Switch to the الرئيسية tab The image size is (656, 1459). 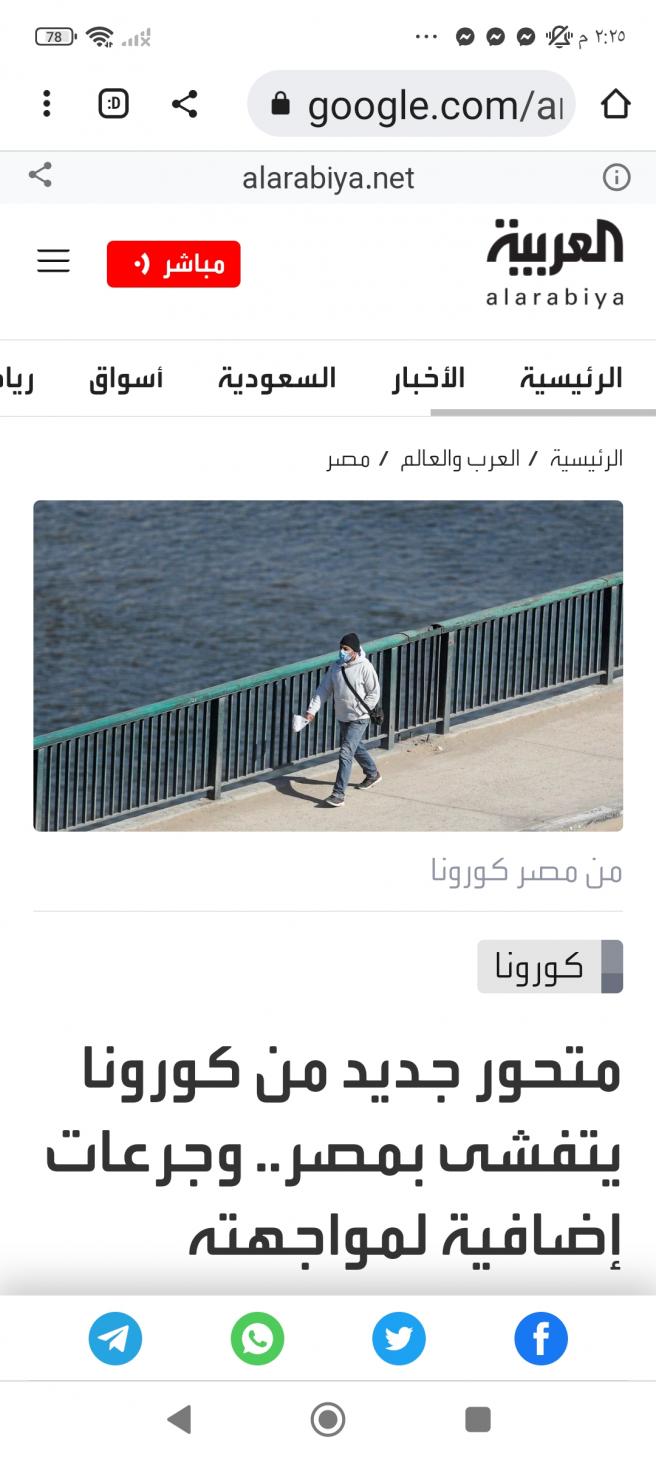point(570,378)
